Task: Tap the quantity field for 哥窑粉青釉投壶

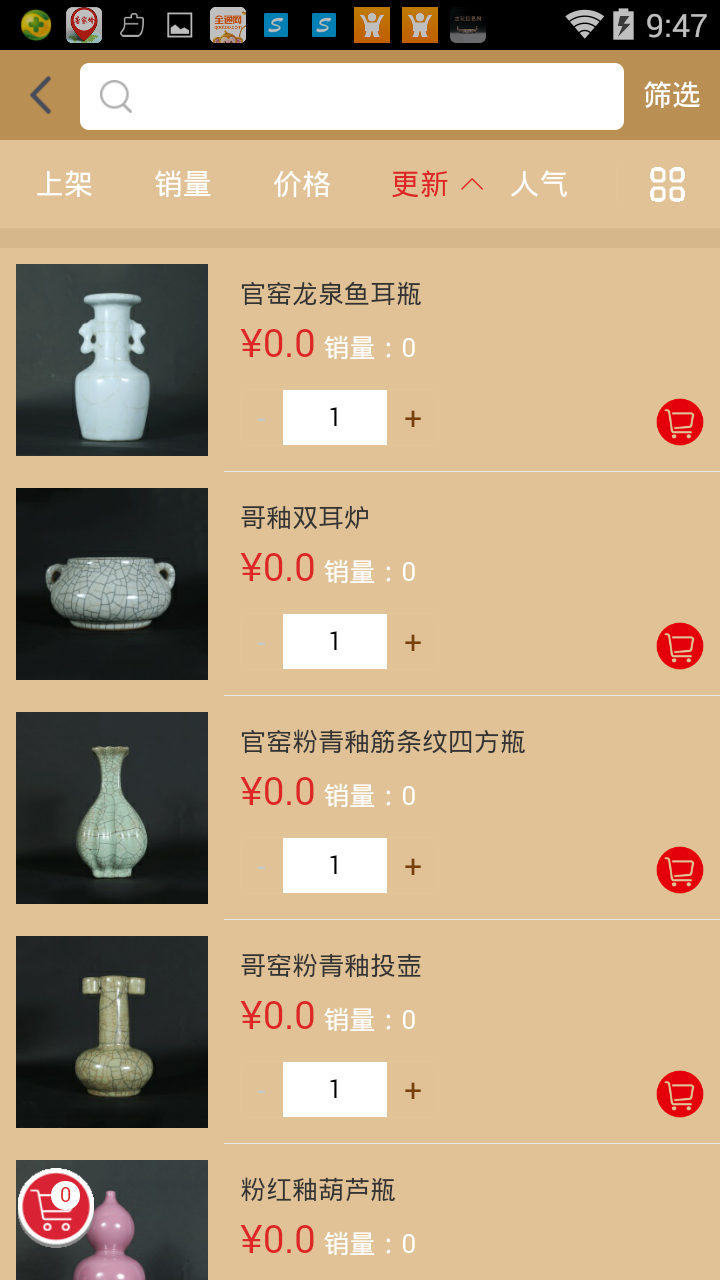Action: tap(335, 1089)
